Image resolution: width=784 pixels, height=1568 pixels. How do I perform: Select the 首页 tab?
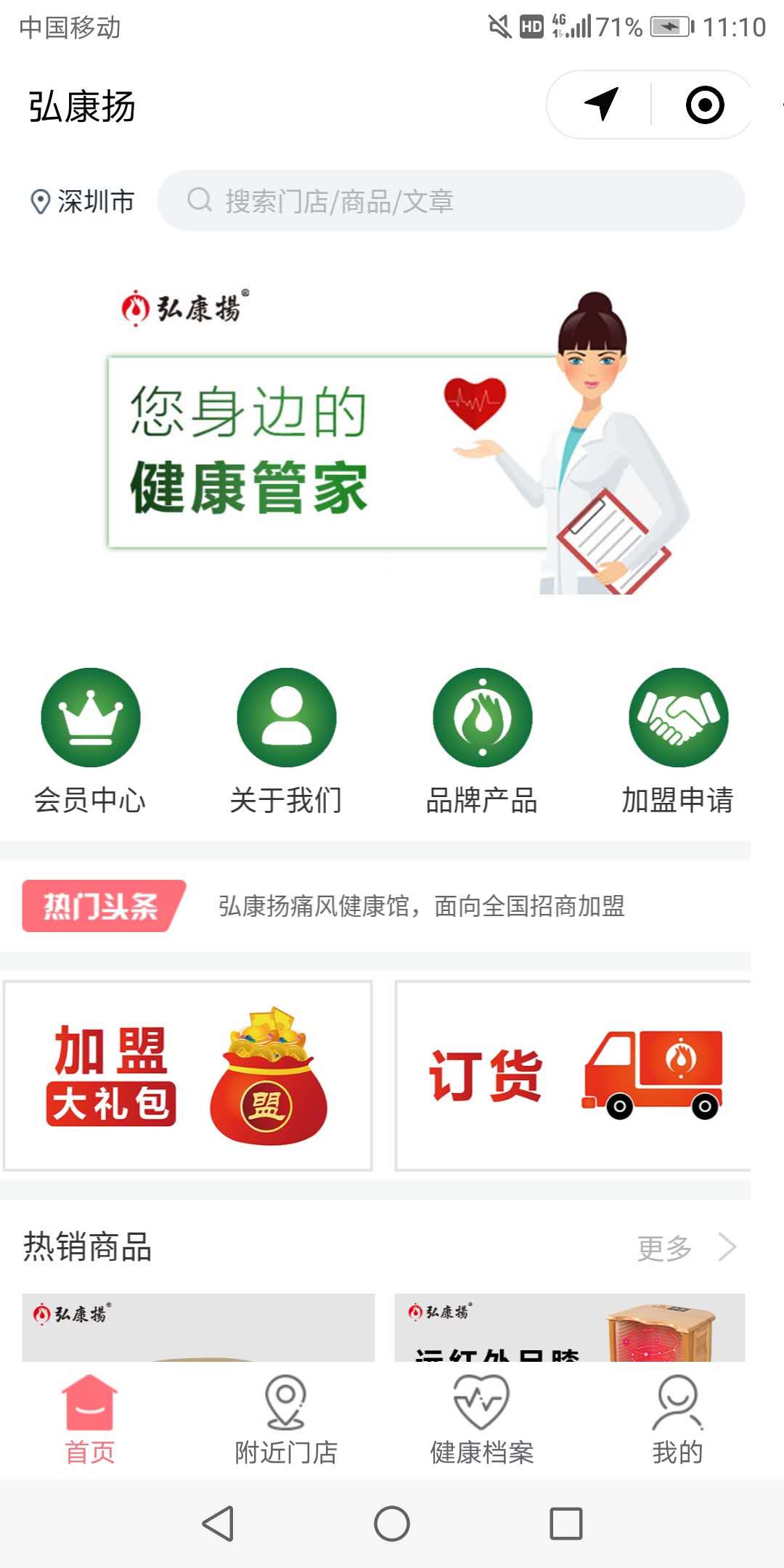90,1421
